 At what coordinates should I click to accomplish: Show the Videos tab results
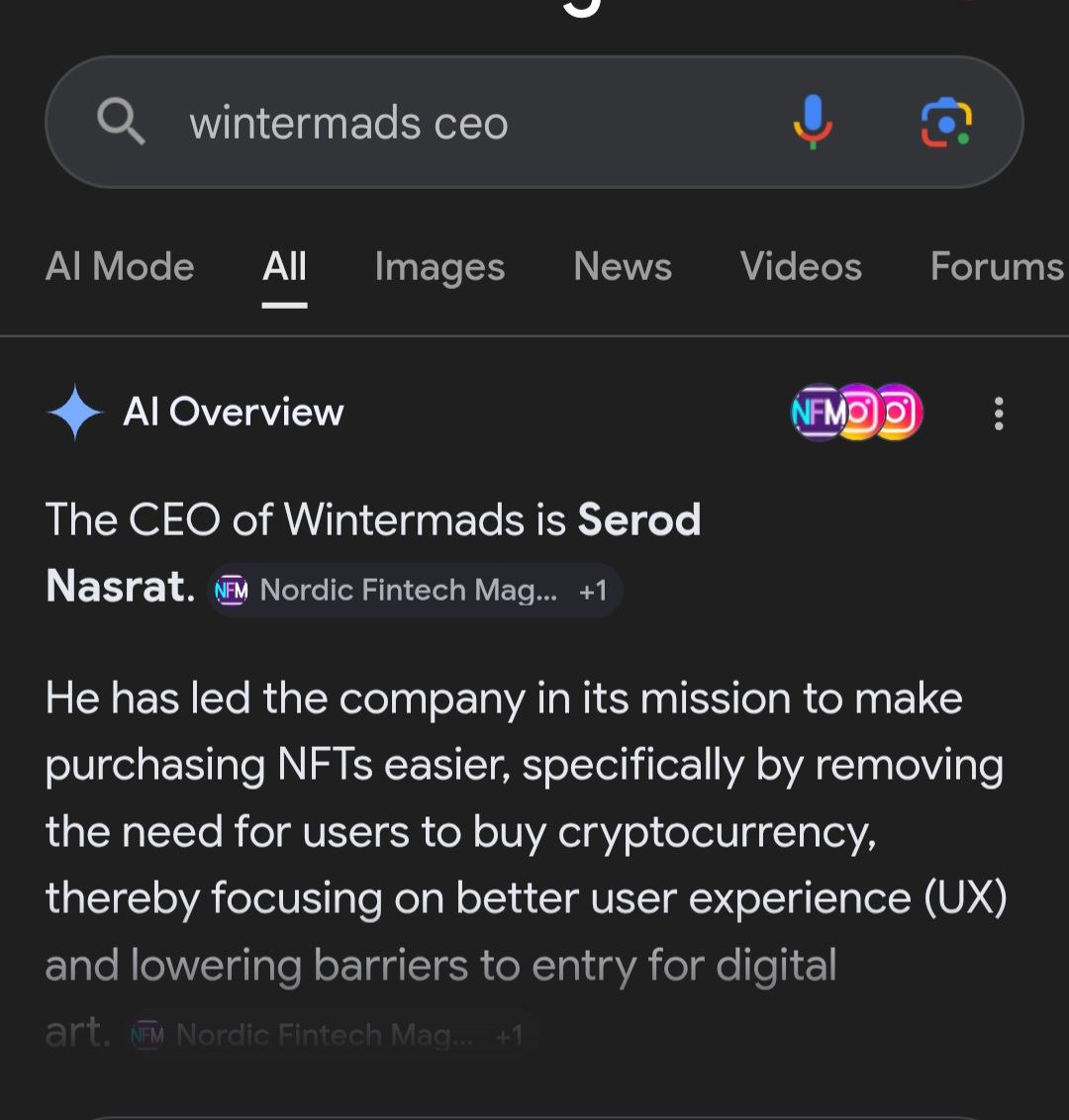click(x=801, y=266)
